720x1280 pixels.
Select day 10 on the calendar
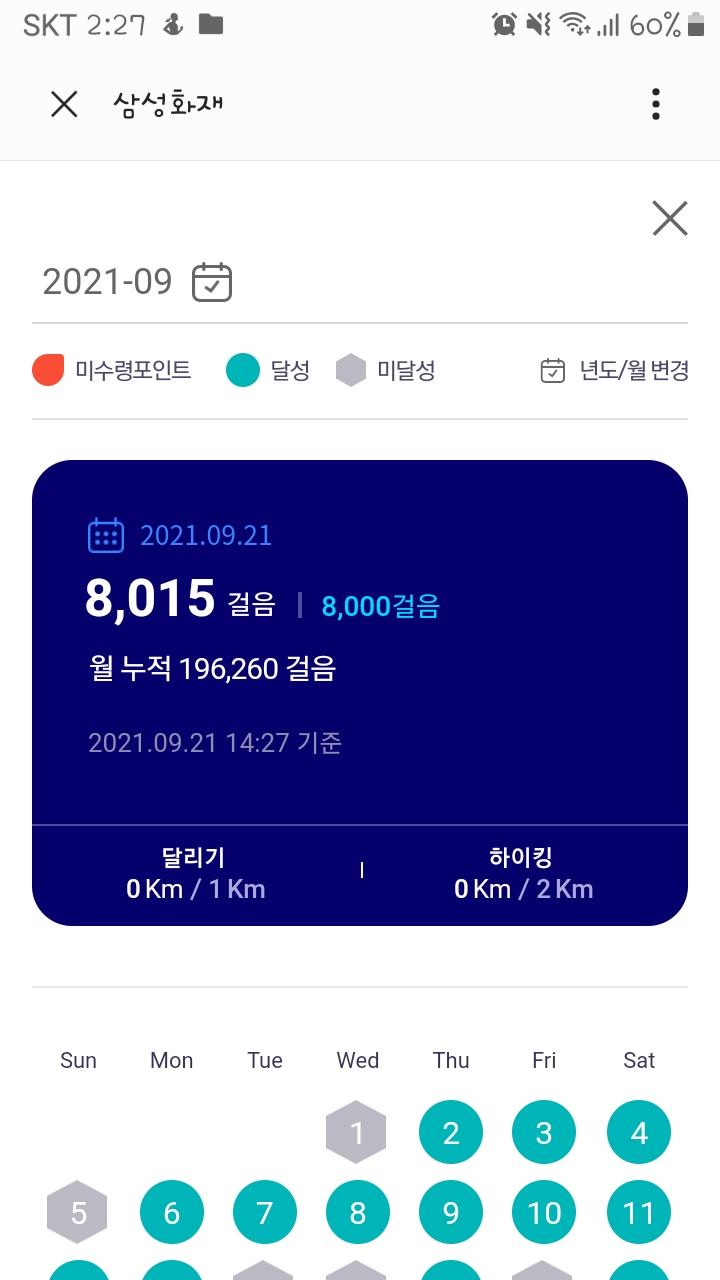click(544, 1213)
